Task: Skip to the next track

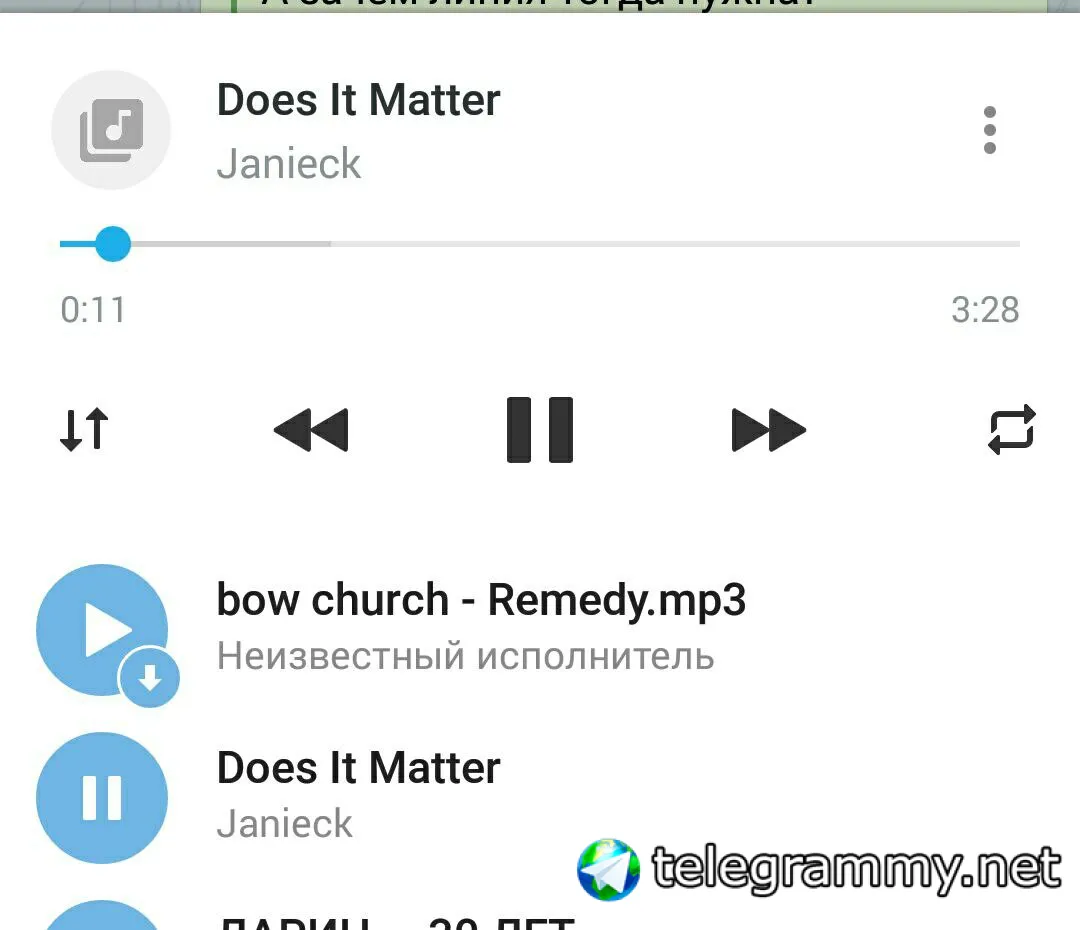Action: 768,430
